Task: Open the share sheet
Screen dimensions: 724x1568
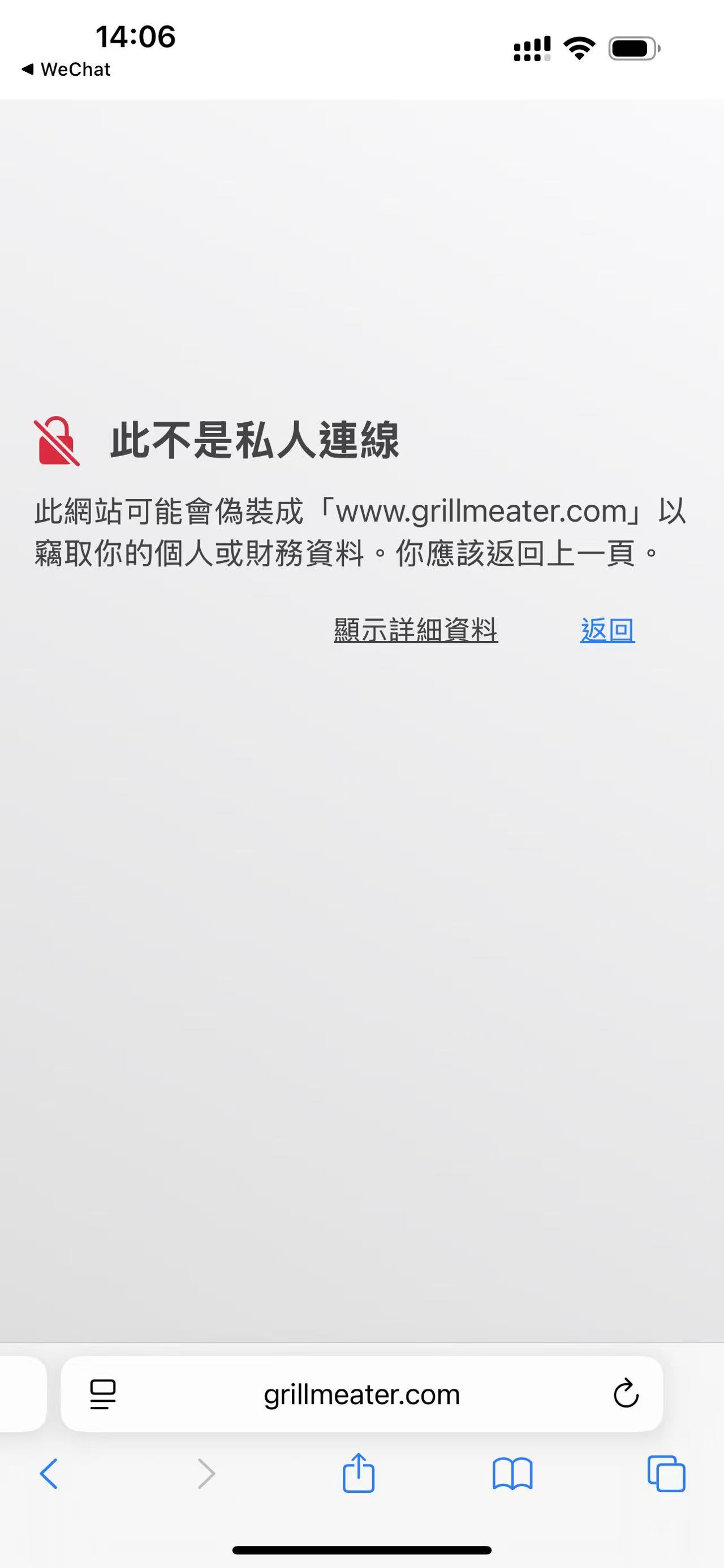Action: tap(358, 1473)
